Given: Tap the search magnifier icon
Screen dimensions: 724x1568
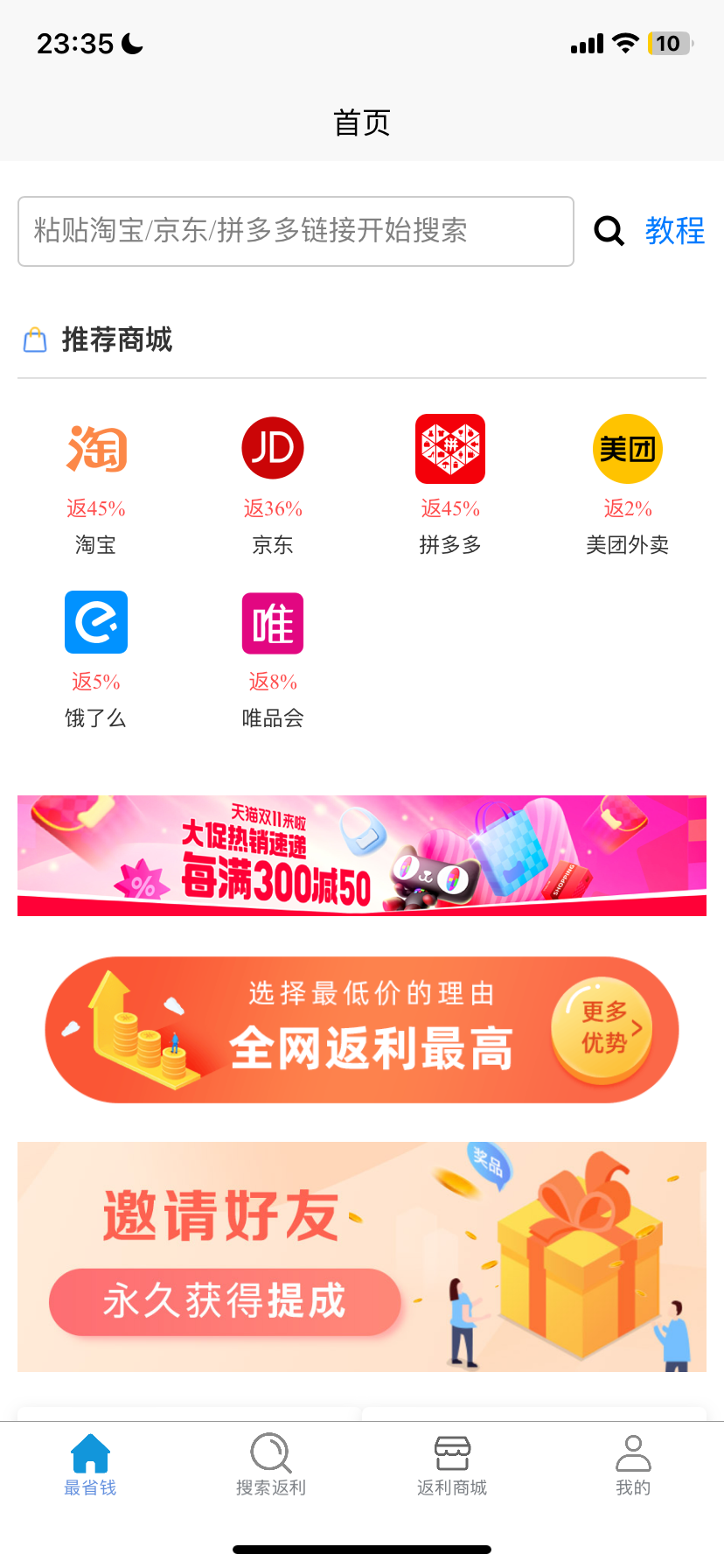Looking at the screenshot, I should (x=609, y=231).
